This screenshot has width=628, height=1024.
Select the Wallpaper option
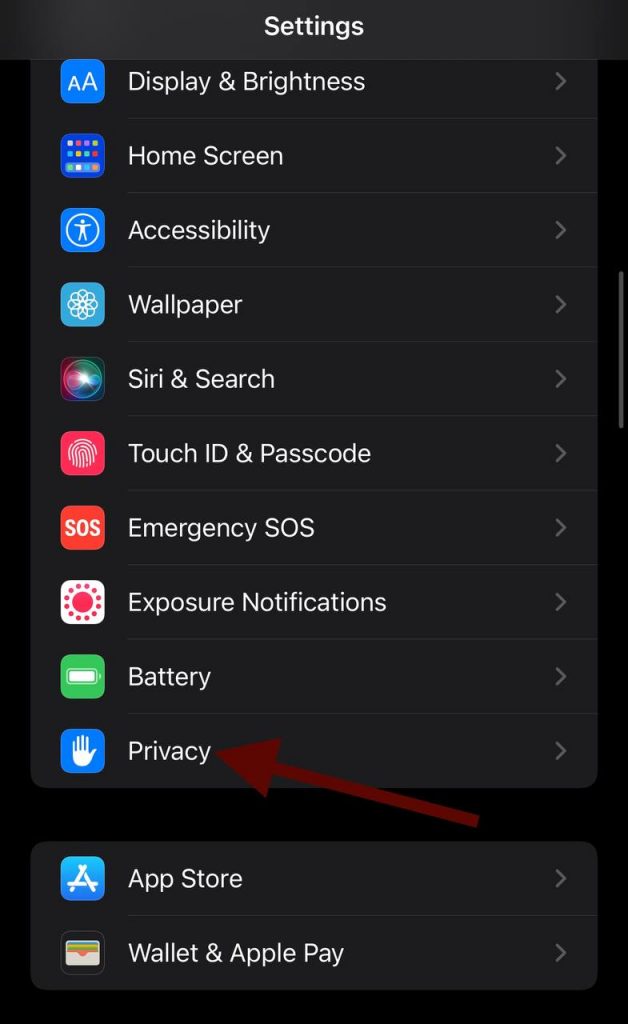[185, 304]
